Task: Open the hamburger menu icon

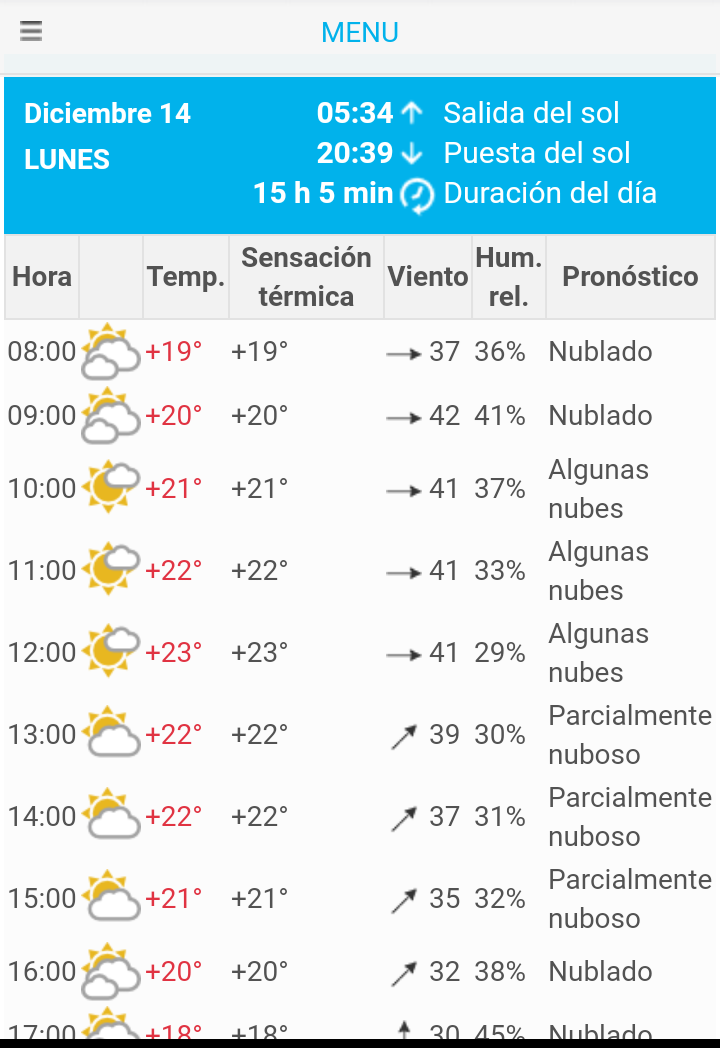Action: coord(31,32)
